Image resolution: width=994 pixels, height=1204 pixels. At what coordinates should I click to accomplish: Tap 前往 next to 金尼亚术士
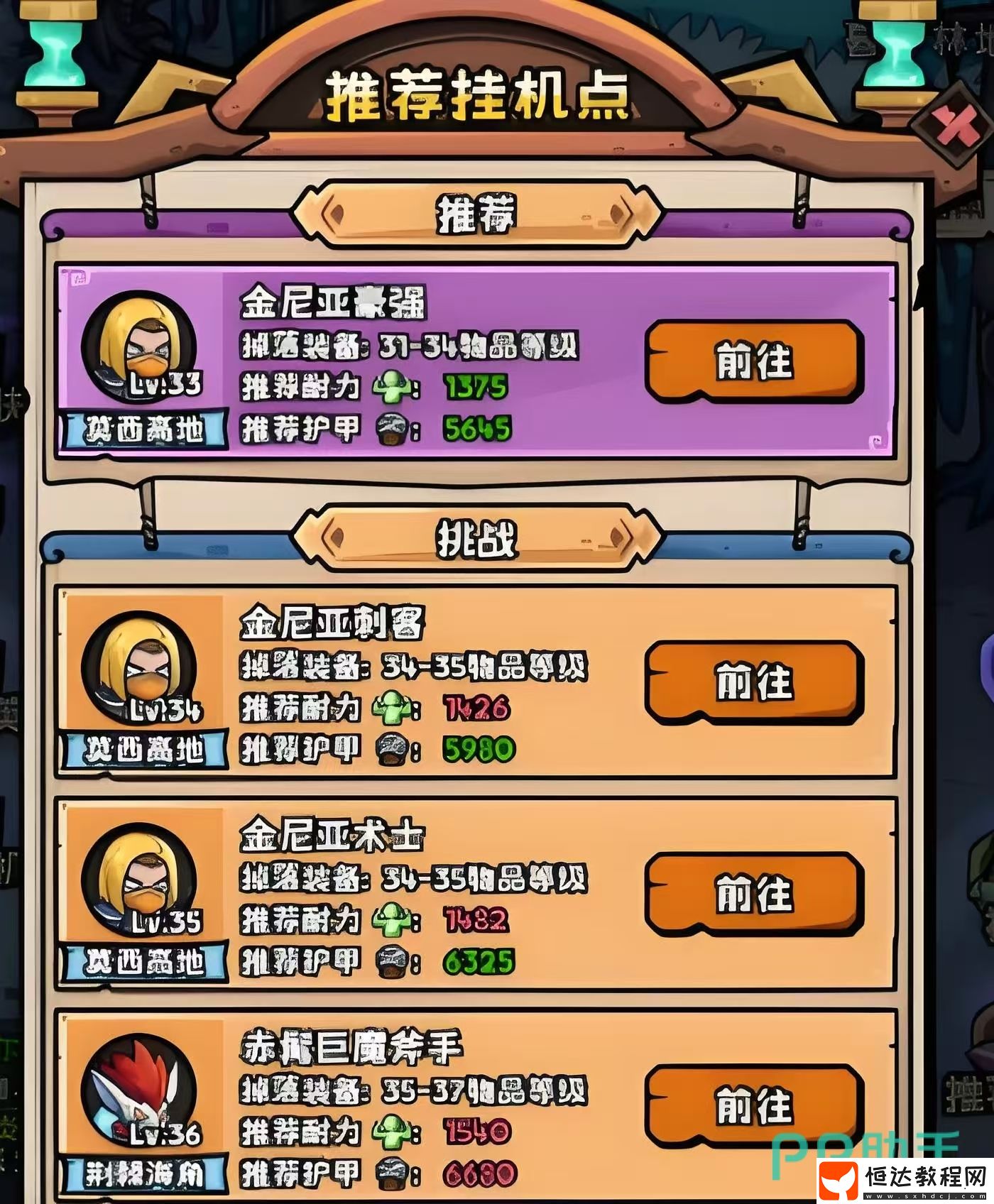[x=754, y=894]
